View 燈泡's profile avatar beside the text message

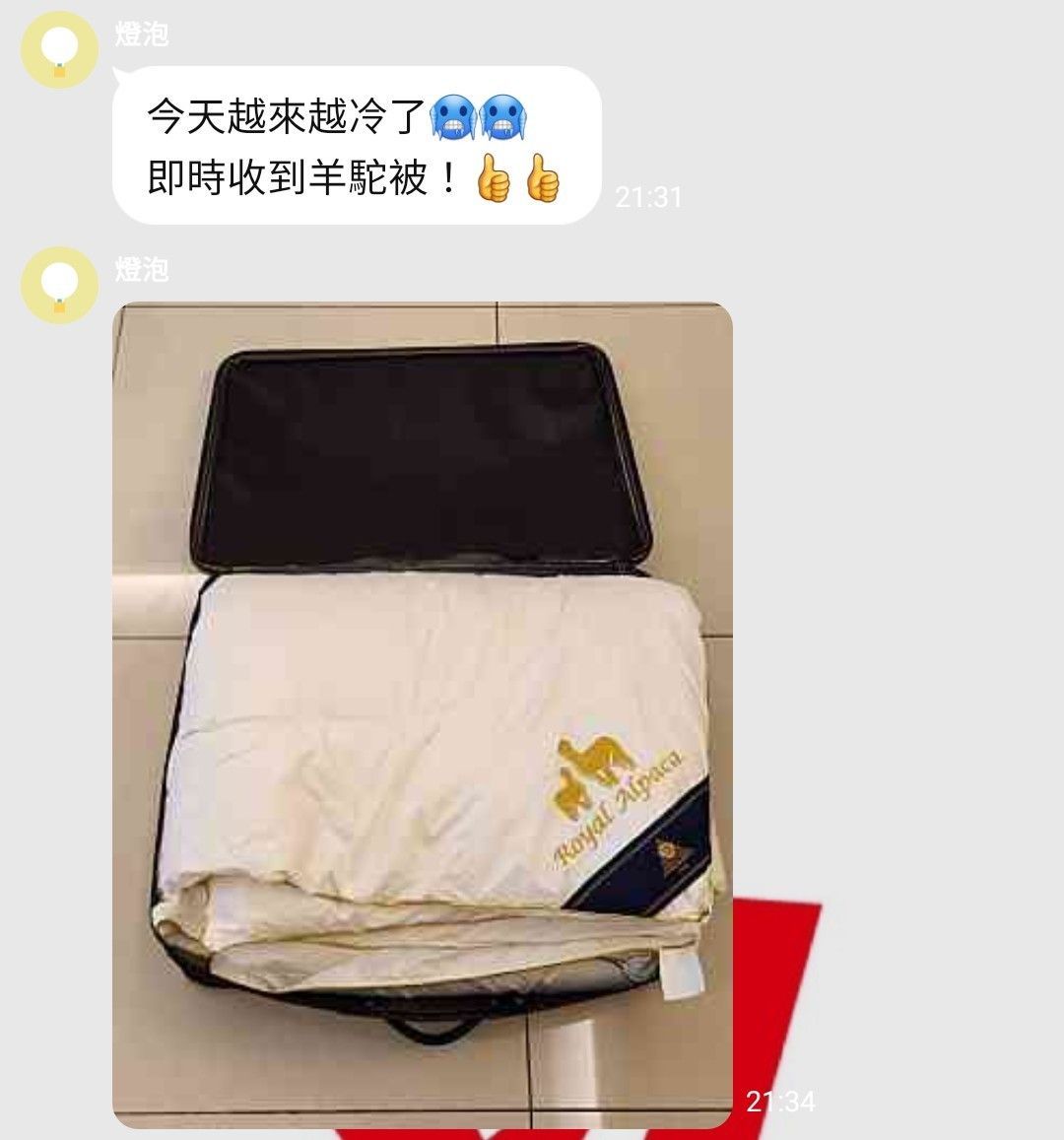[x=59, y=50]
